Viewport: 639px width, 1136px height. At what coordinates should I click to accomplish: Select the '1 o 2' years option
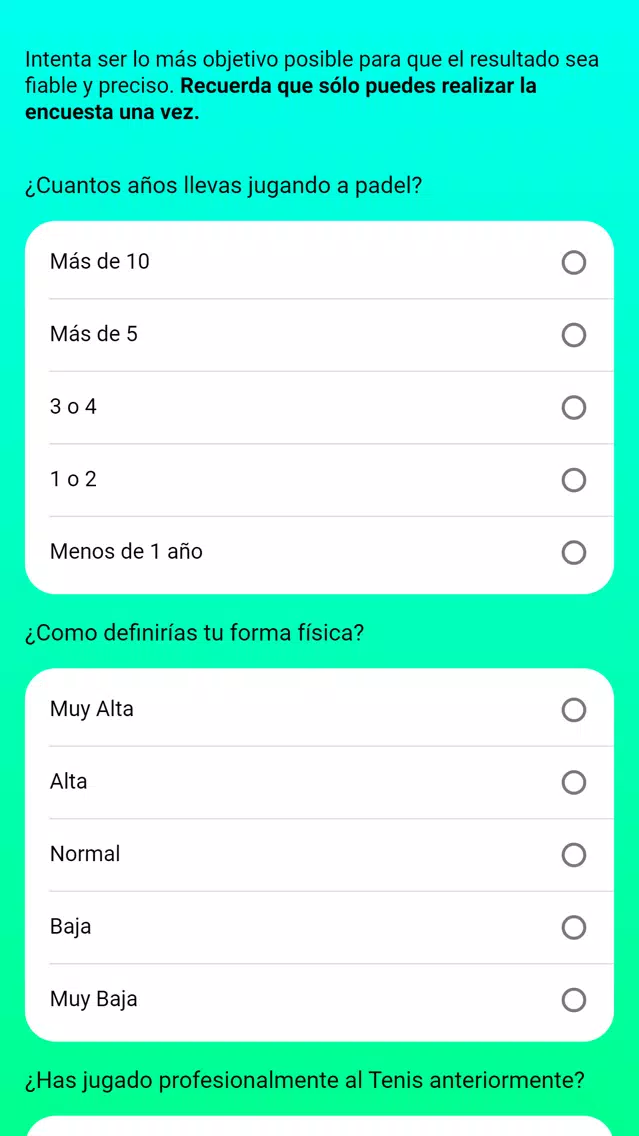pyautogui.click(x=320, y=480)
